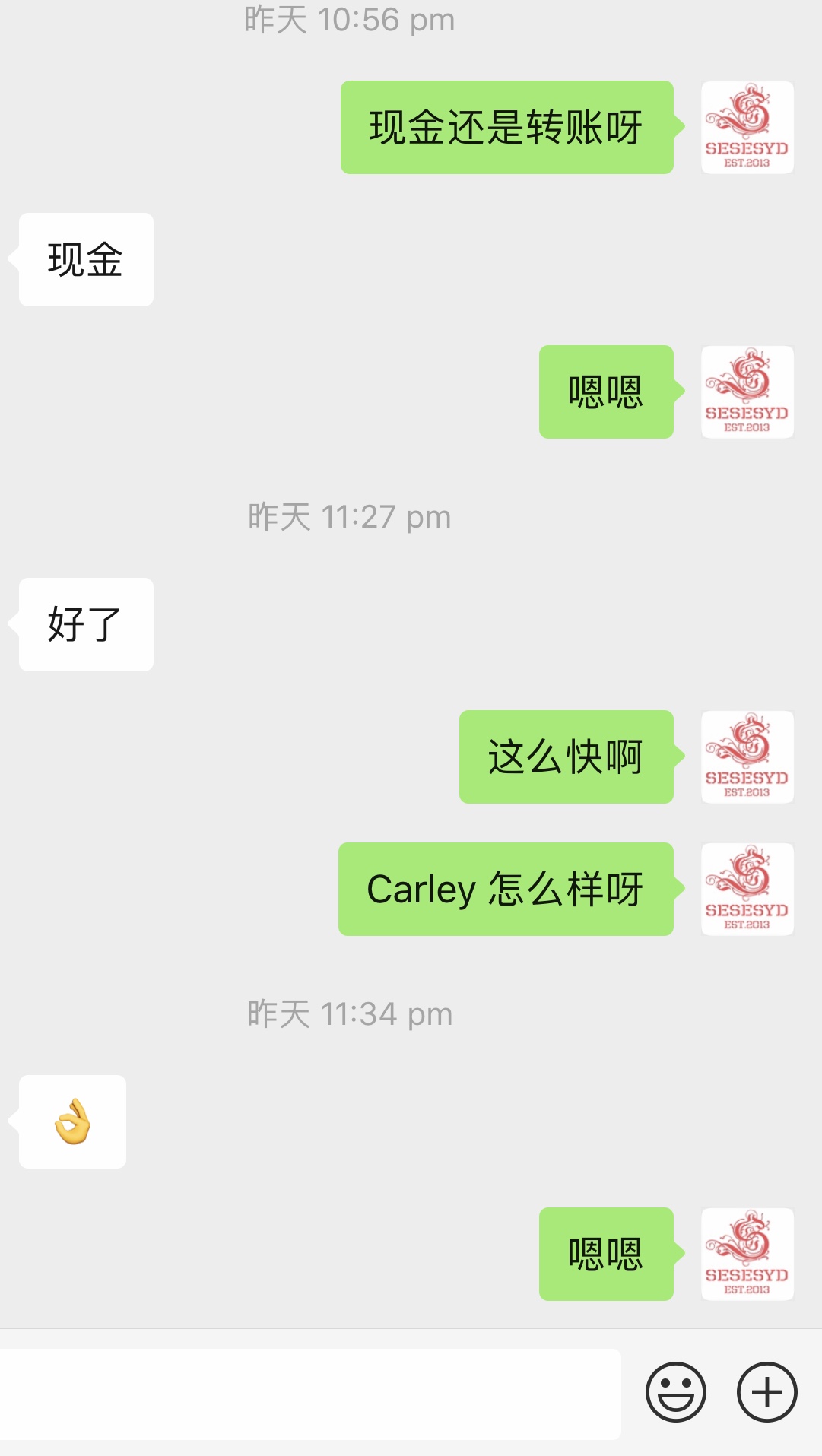Tap SESESYD avatar beside Carley 怎么样呀
Image resolution: width=822 pixels, height=1456 pixels.
pyautogui.click(x=747, y=889)
